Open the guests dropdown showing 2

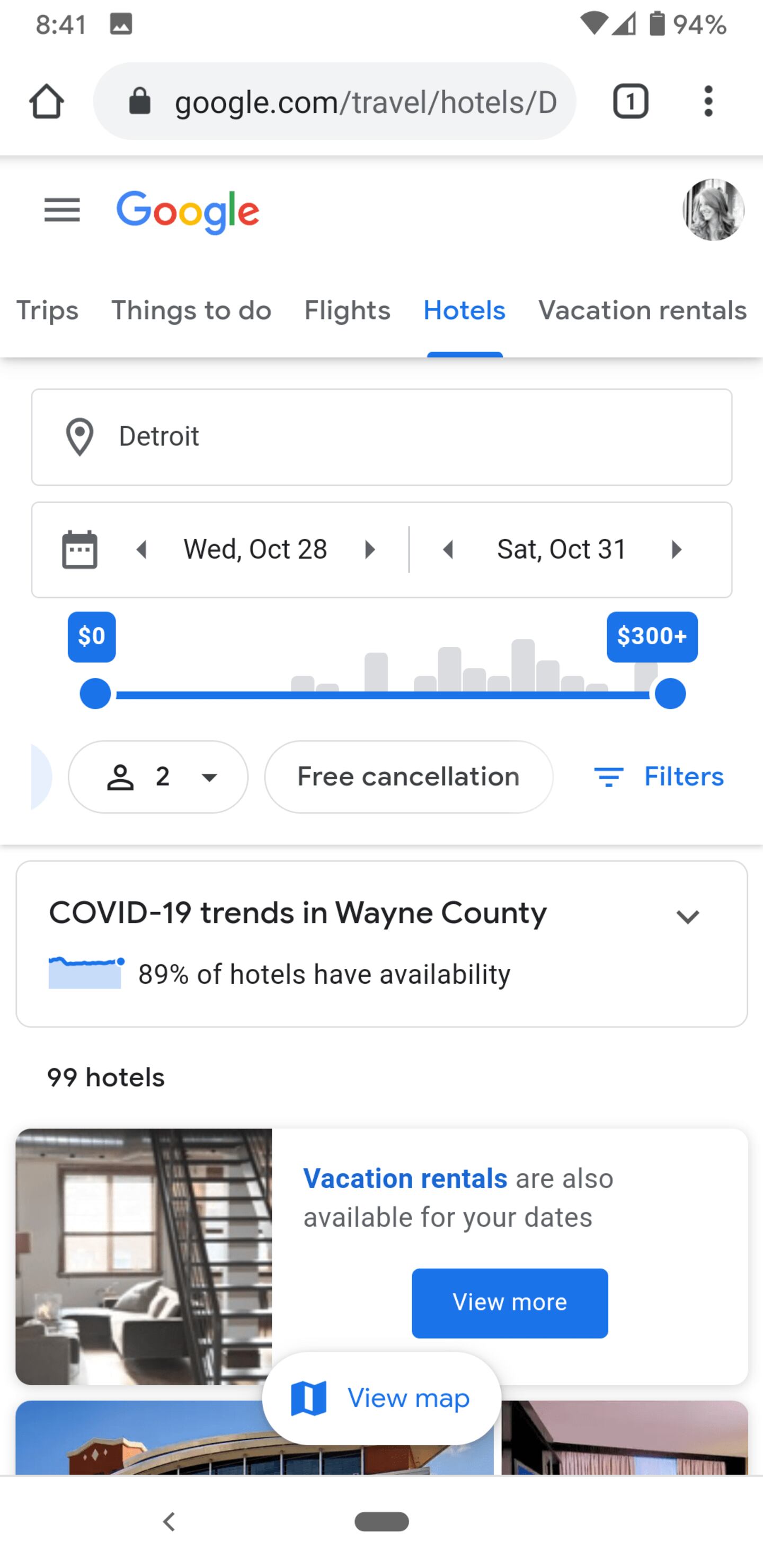[x=158, y=777]
